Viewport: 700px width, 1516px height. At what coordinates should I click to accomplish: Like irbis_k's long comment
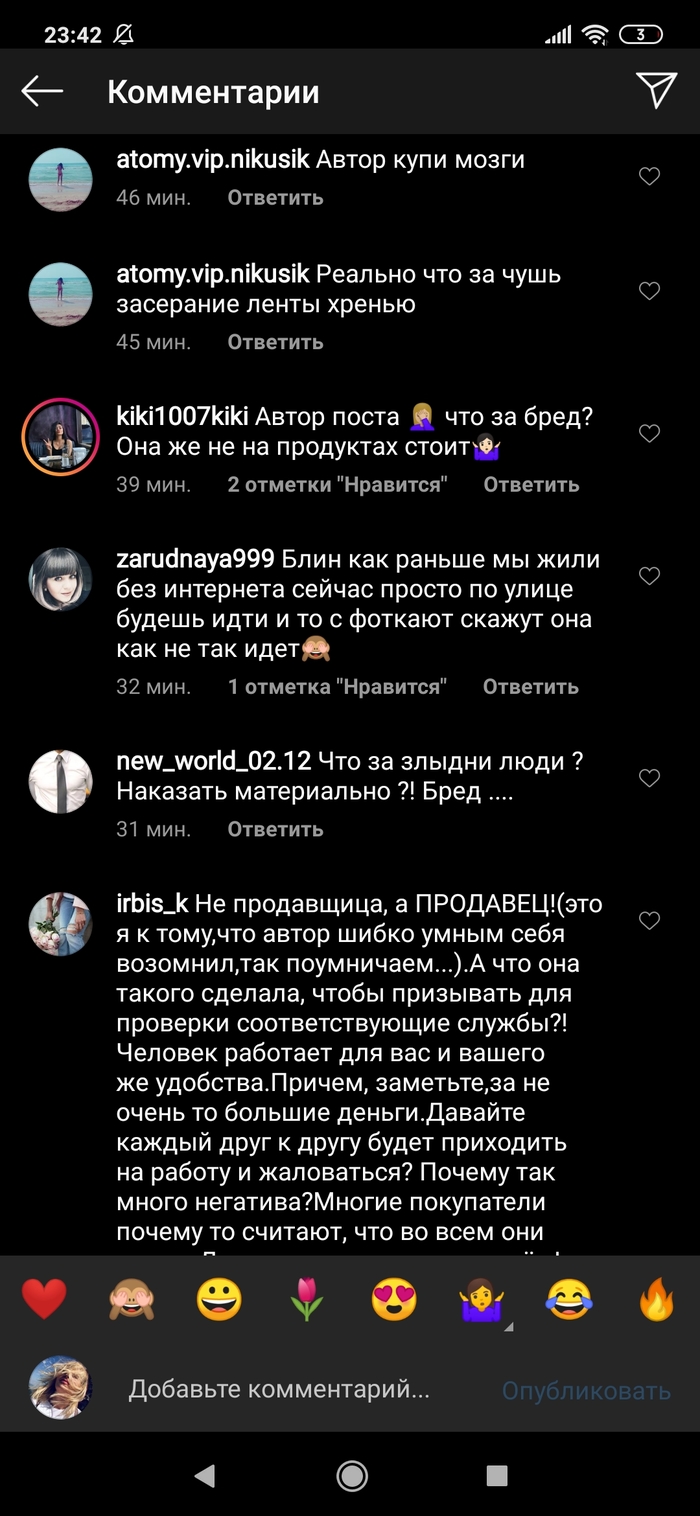pos(649,920)
